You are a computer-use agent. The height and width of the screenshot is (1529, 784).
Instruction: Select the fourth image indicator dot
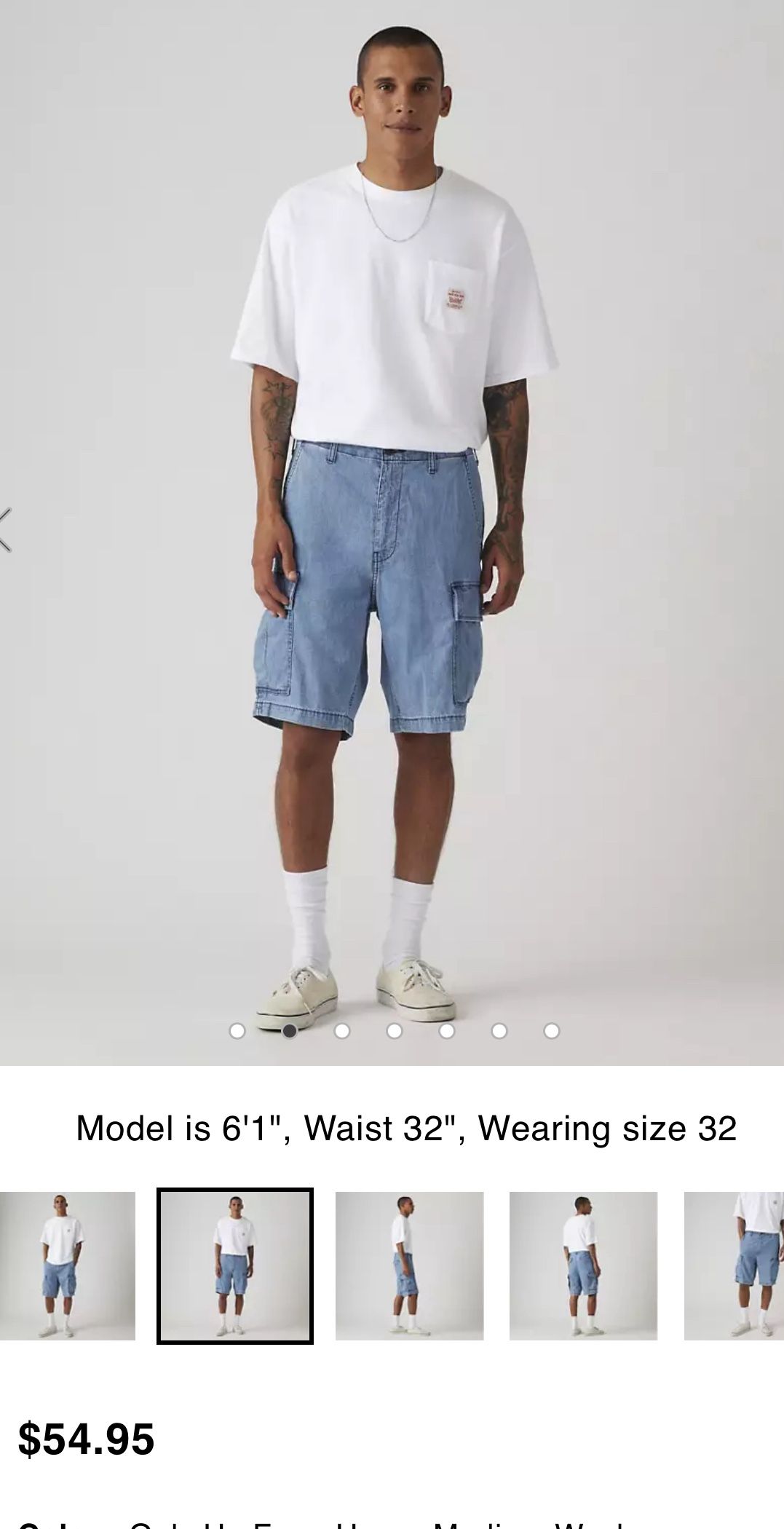pos(395,1031)
